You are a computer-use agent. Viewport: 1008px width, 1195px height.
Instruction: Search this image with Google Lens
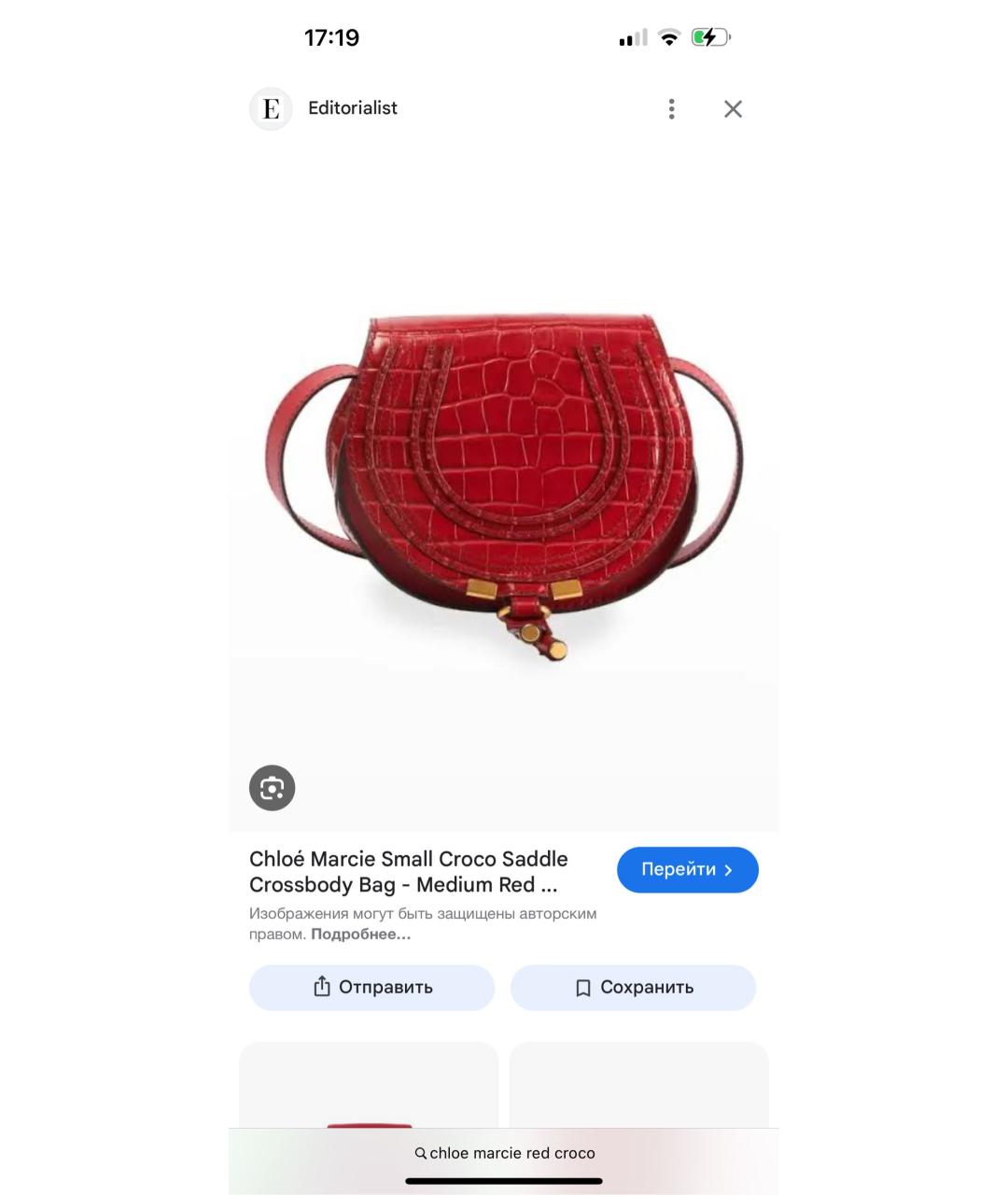pos(272,788)
